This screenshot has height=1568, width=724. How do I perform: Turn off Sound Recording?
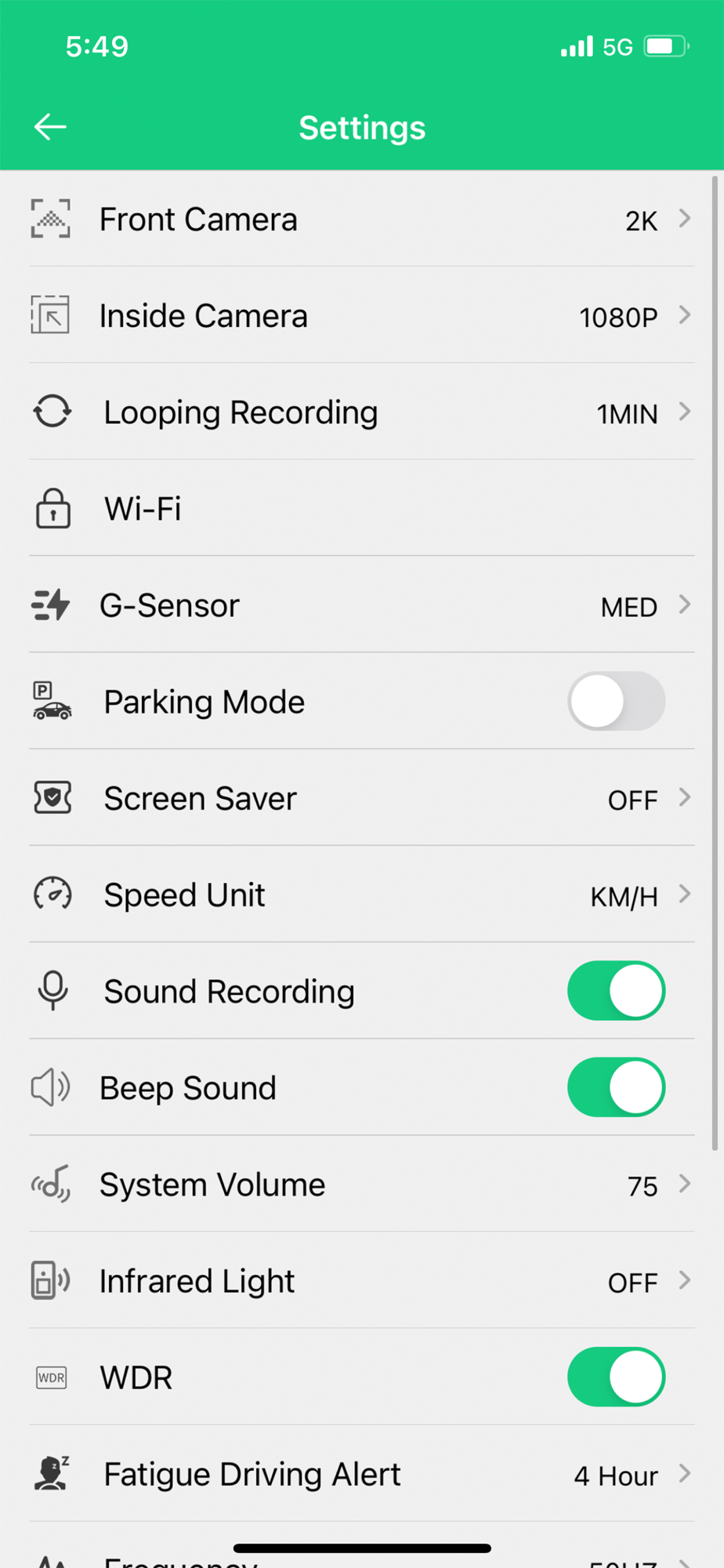616,992
